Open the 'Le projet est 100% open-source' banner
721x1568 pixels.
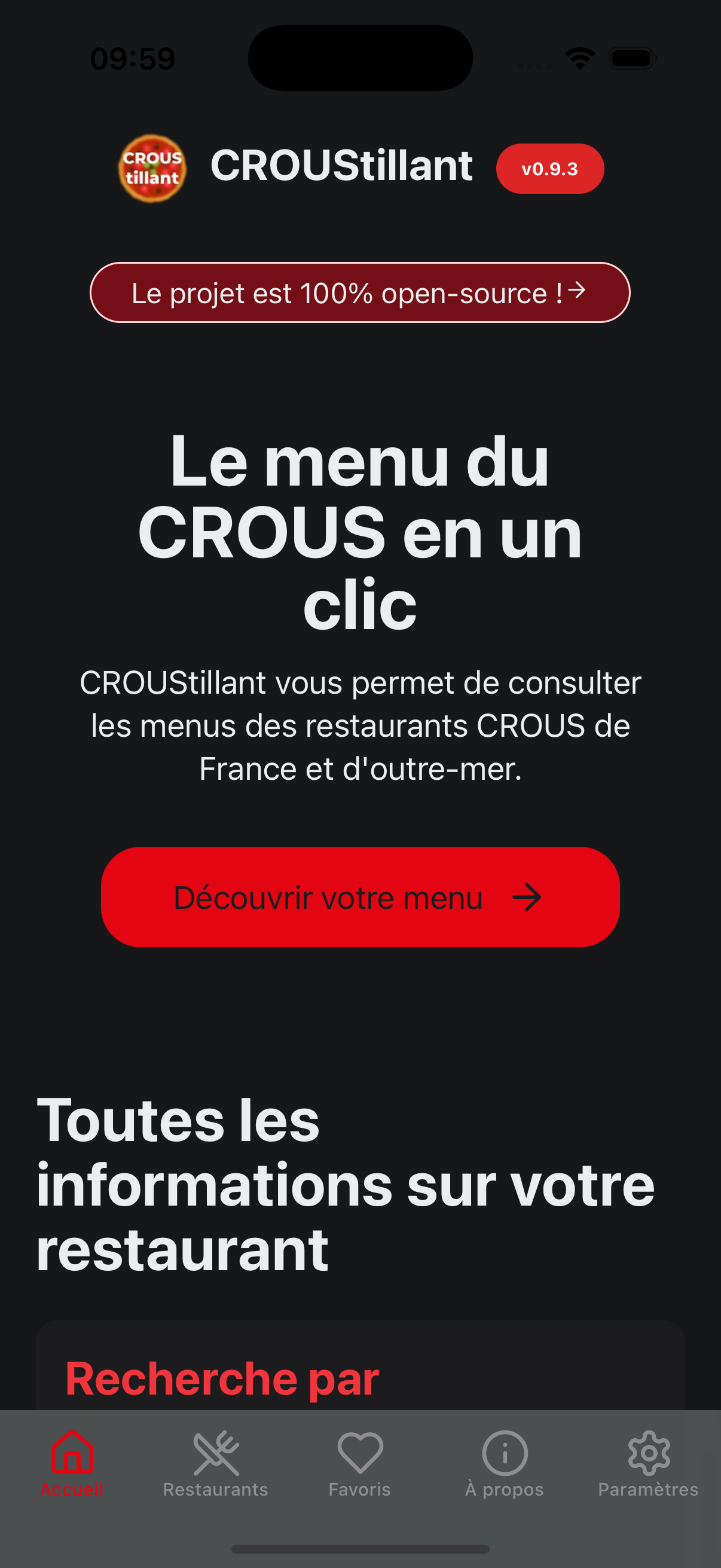(x=360, y=292)
